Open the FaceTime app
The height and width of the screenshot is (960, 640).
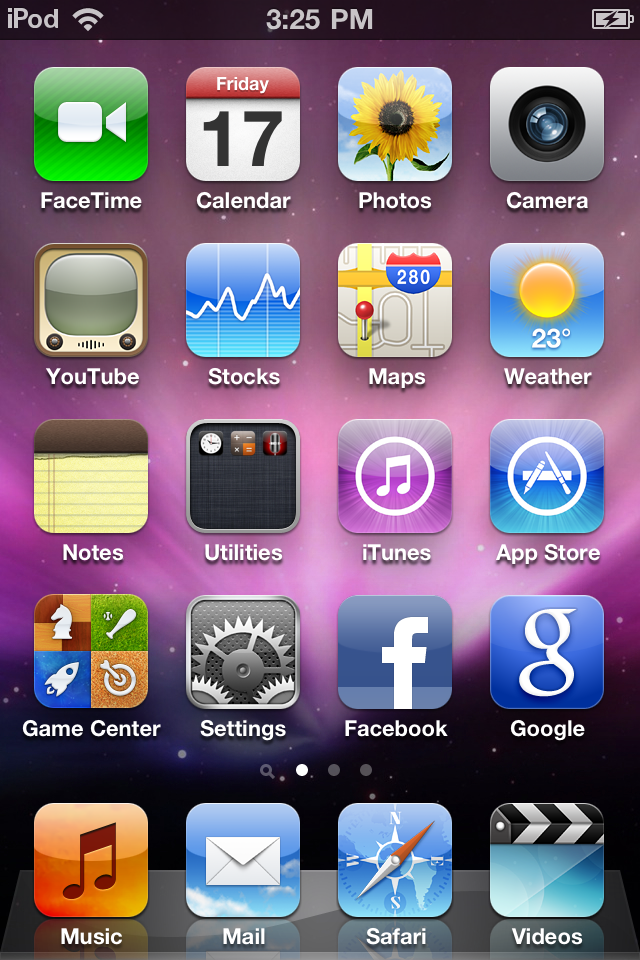(x=91, y=124)
